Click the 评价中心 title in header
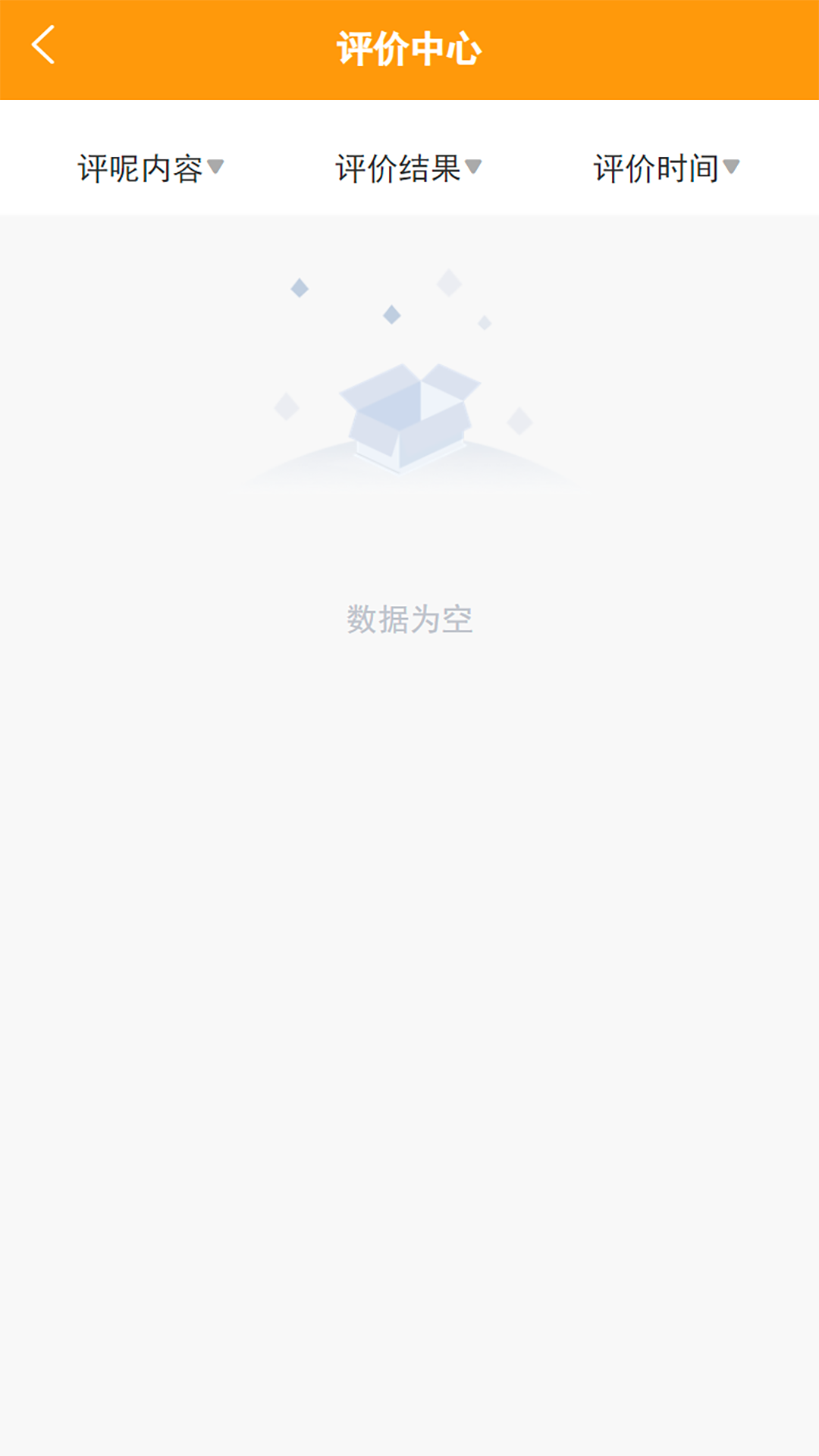Screen dimensions: 819x1456 coord(409,47)
